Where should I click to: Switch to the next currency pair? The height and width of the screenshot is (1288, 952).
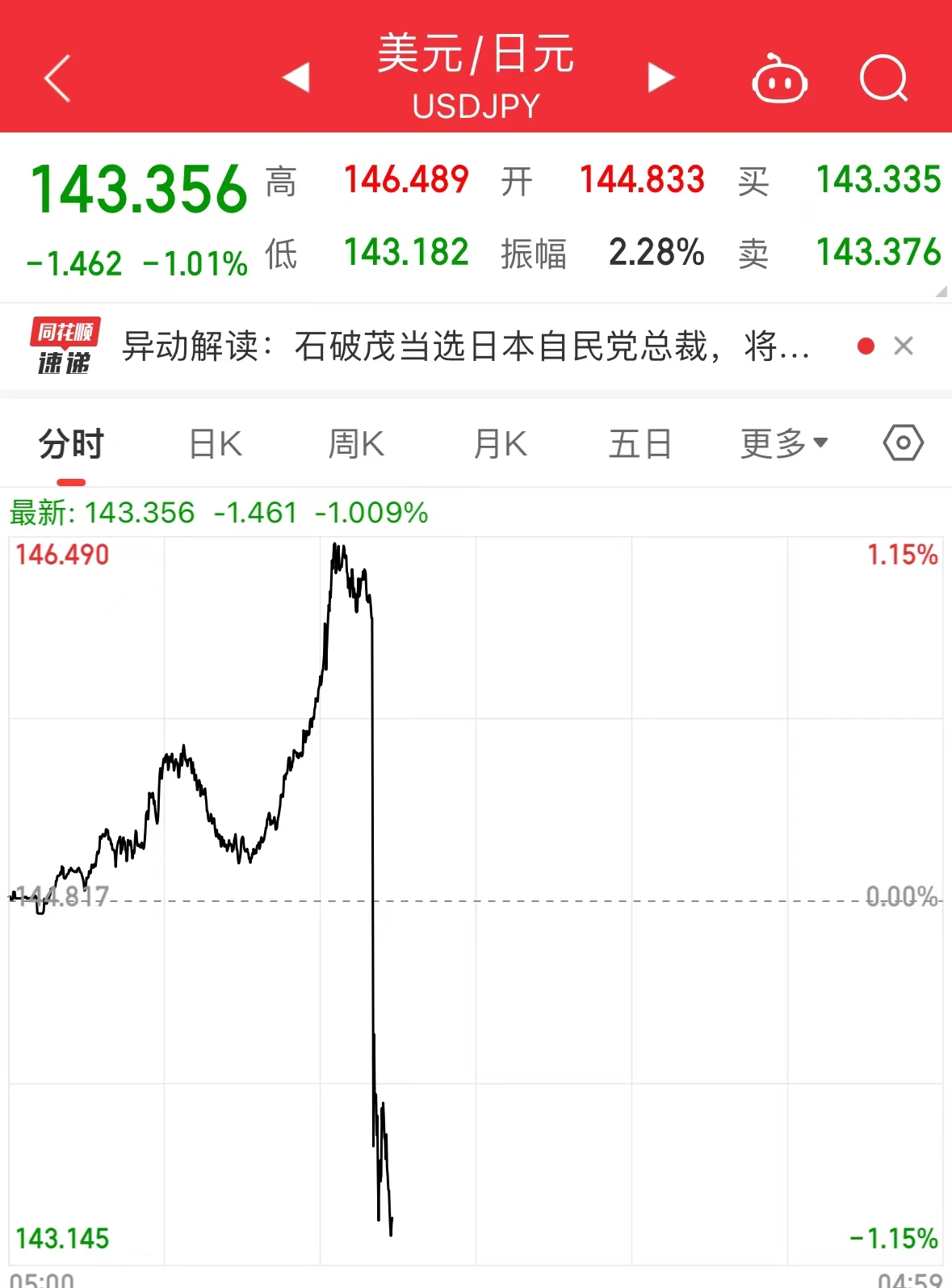(661, 78)
